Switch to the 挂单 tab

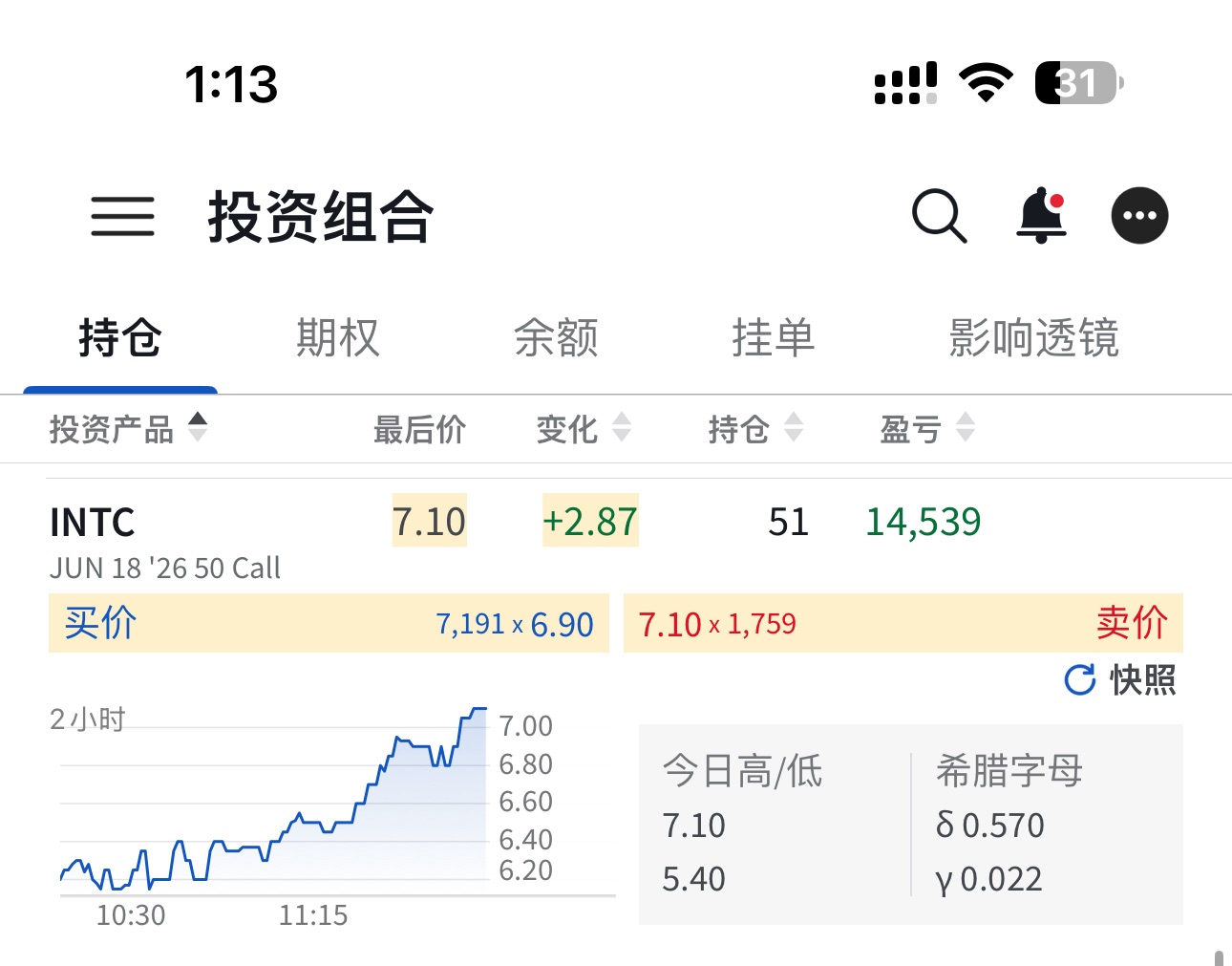click(x=773, y=338)
